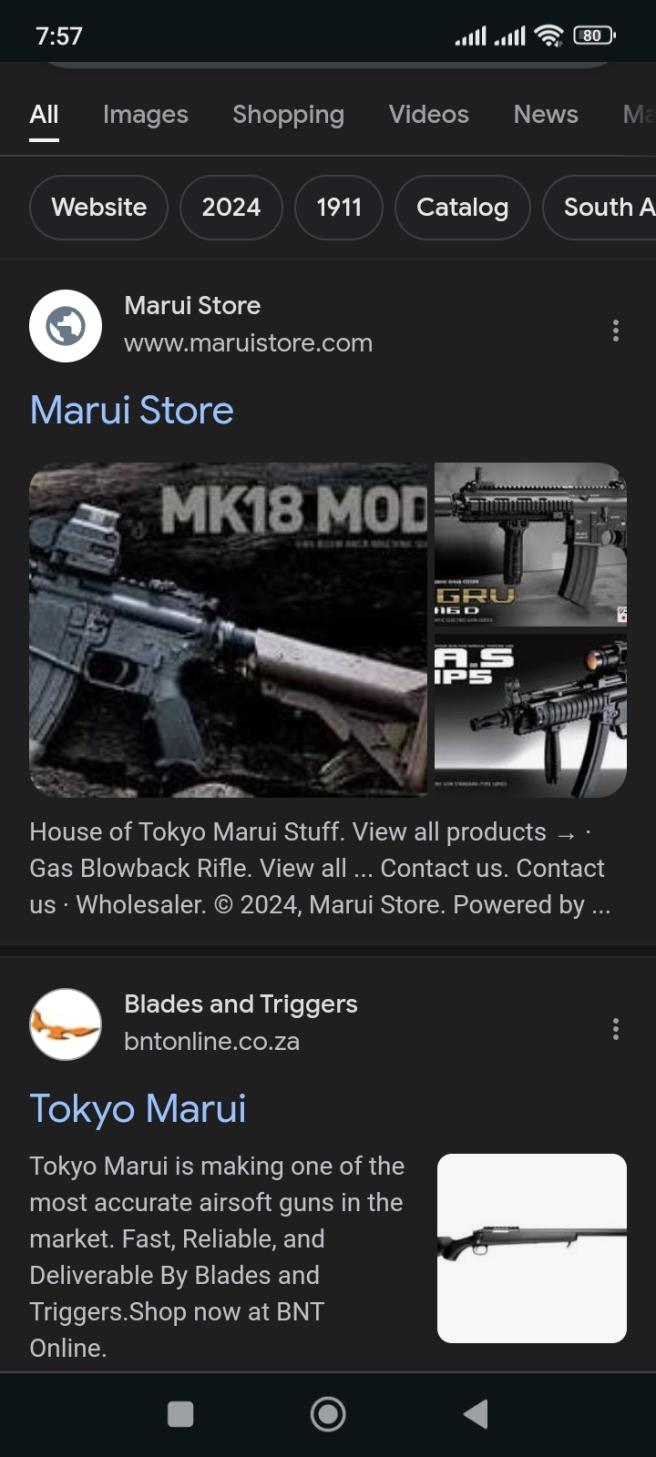Apply the 1911 filter chip

pos(339,207)
